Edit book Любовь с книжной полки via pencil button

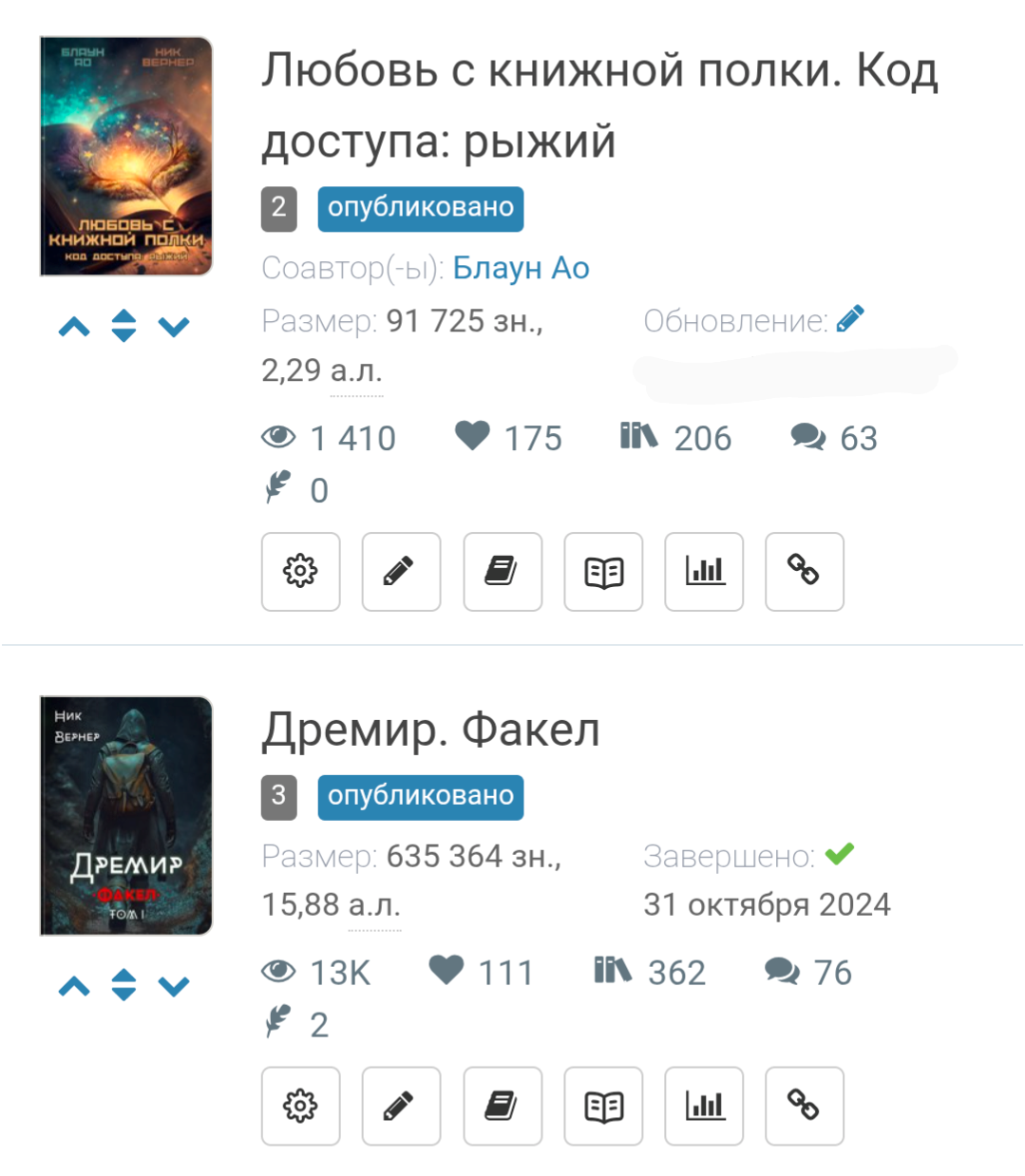[x=401, y=572]
